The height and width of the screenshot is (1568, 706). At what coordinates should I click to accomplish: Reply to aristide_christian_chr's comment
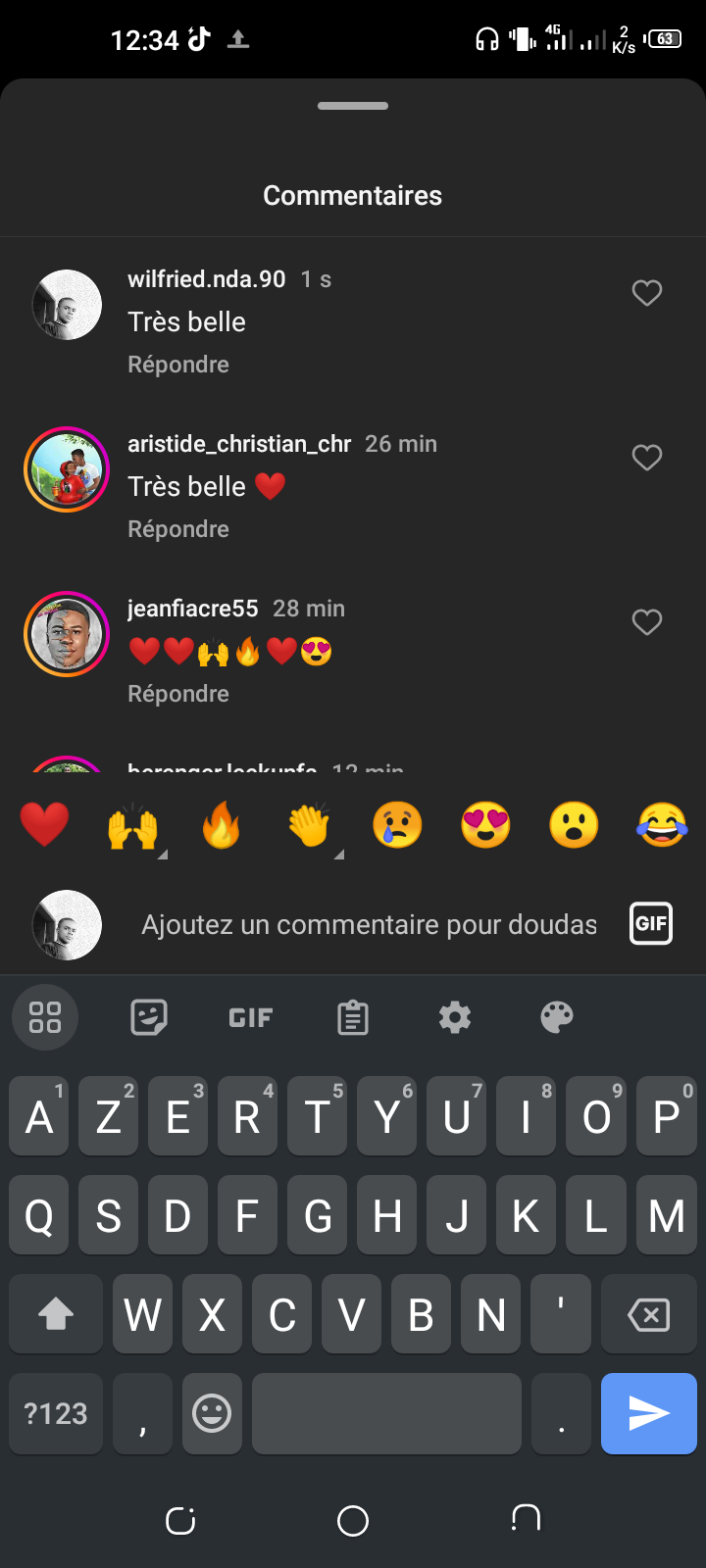click(178, 529)
